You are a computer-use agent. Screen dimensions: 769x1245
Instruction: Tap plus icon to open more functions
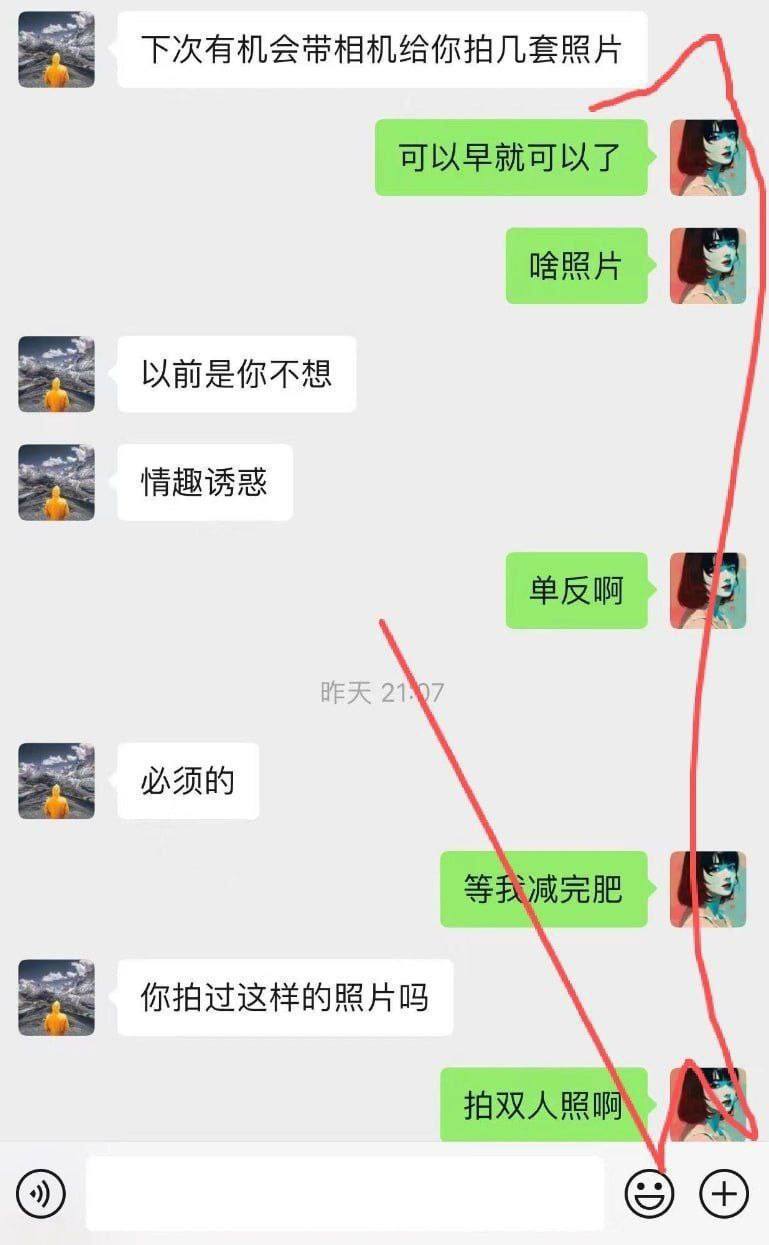(724, 1191)
